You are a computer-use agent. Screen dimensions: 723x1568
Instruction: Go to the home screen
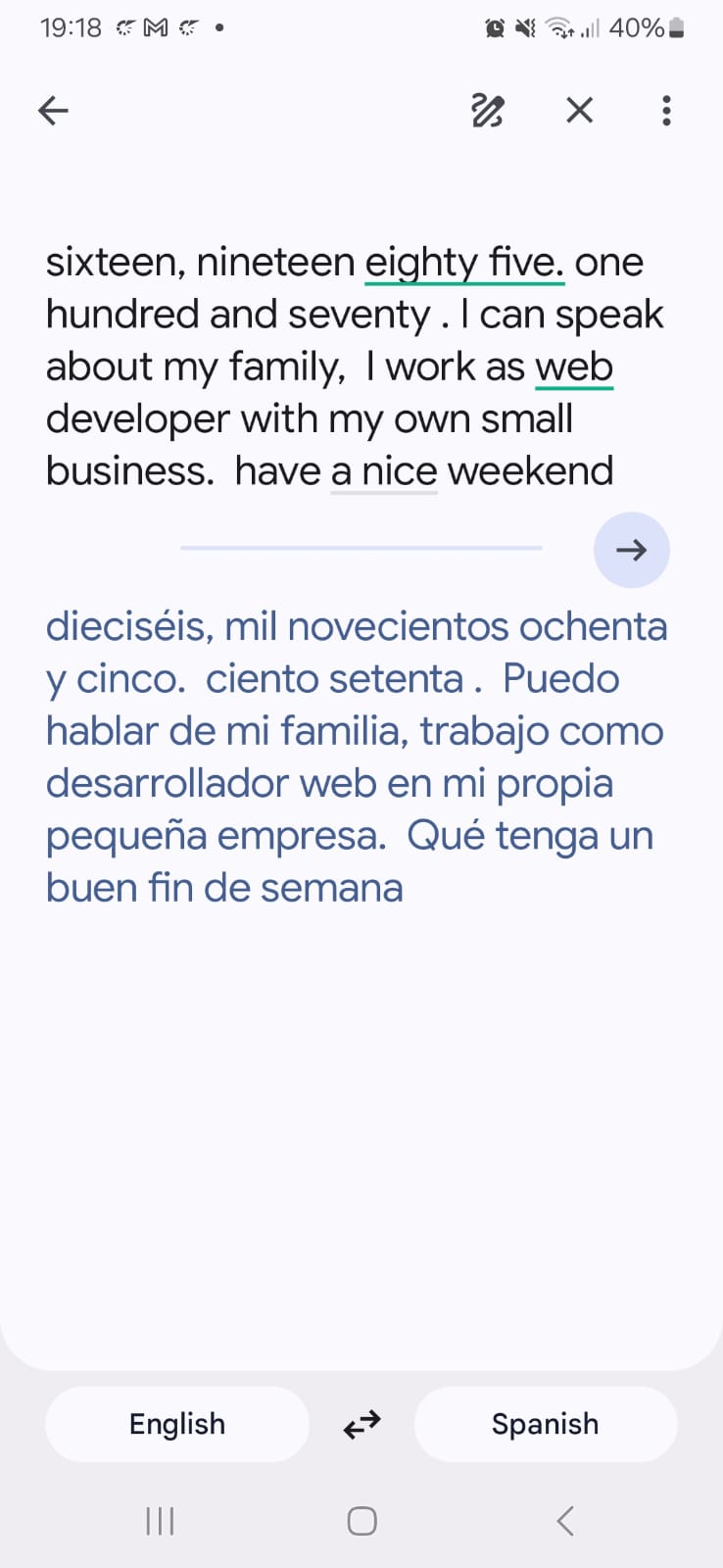[x=361, y=1521]
